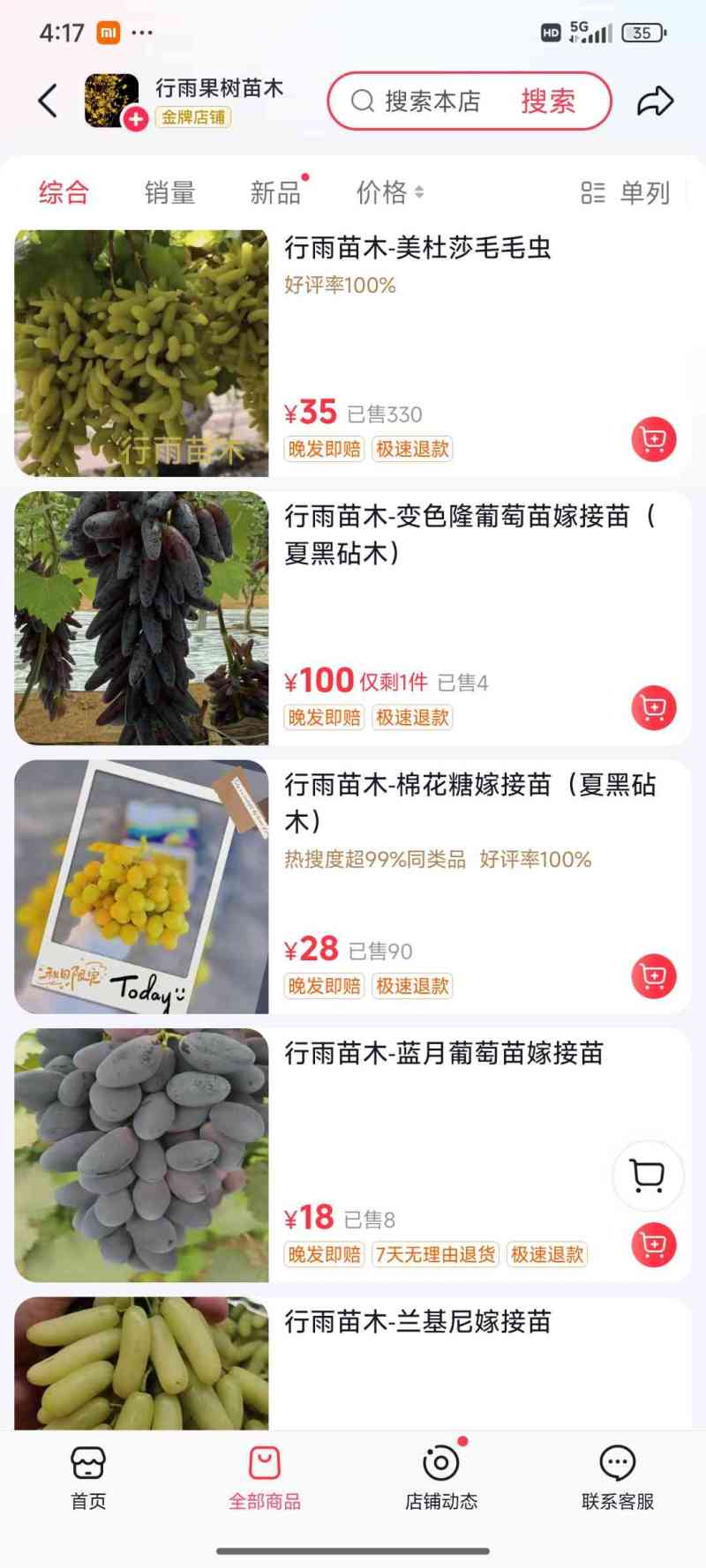The image size is (706, 1568).
Task: Open the floating shopping cart button
Action: coord(649,1176)
